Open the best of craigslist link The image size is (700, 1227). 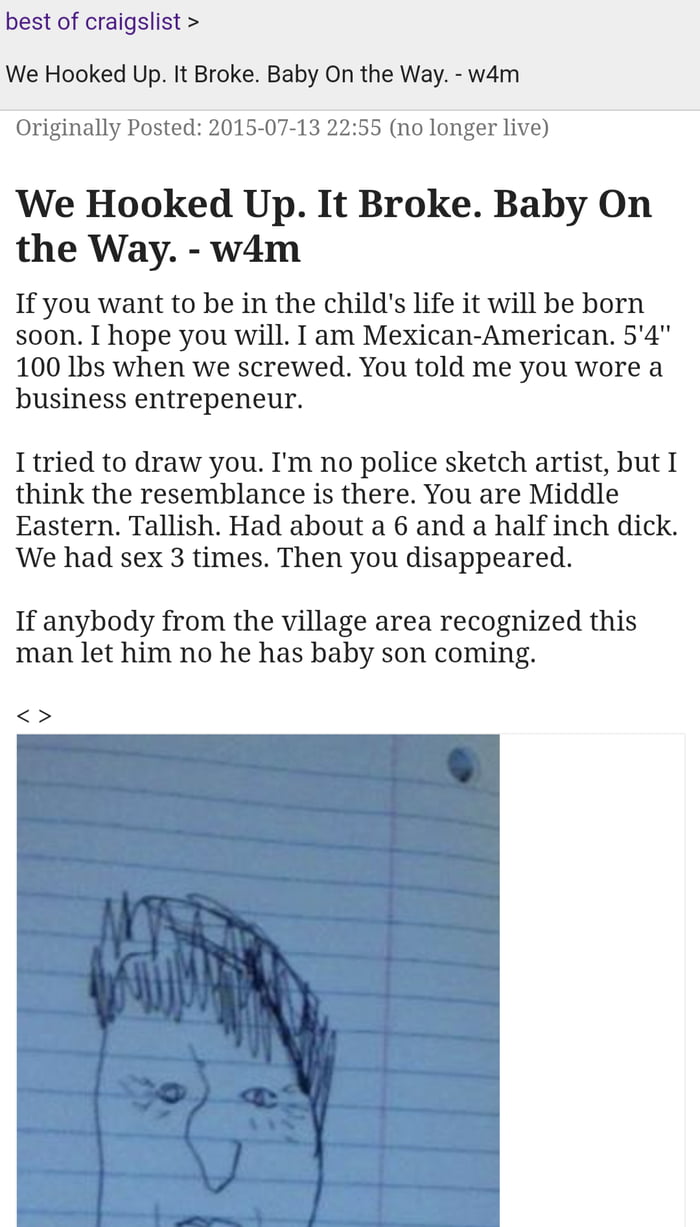point(93,22)
